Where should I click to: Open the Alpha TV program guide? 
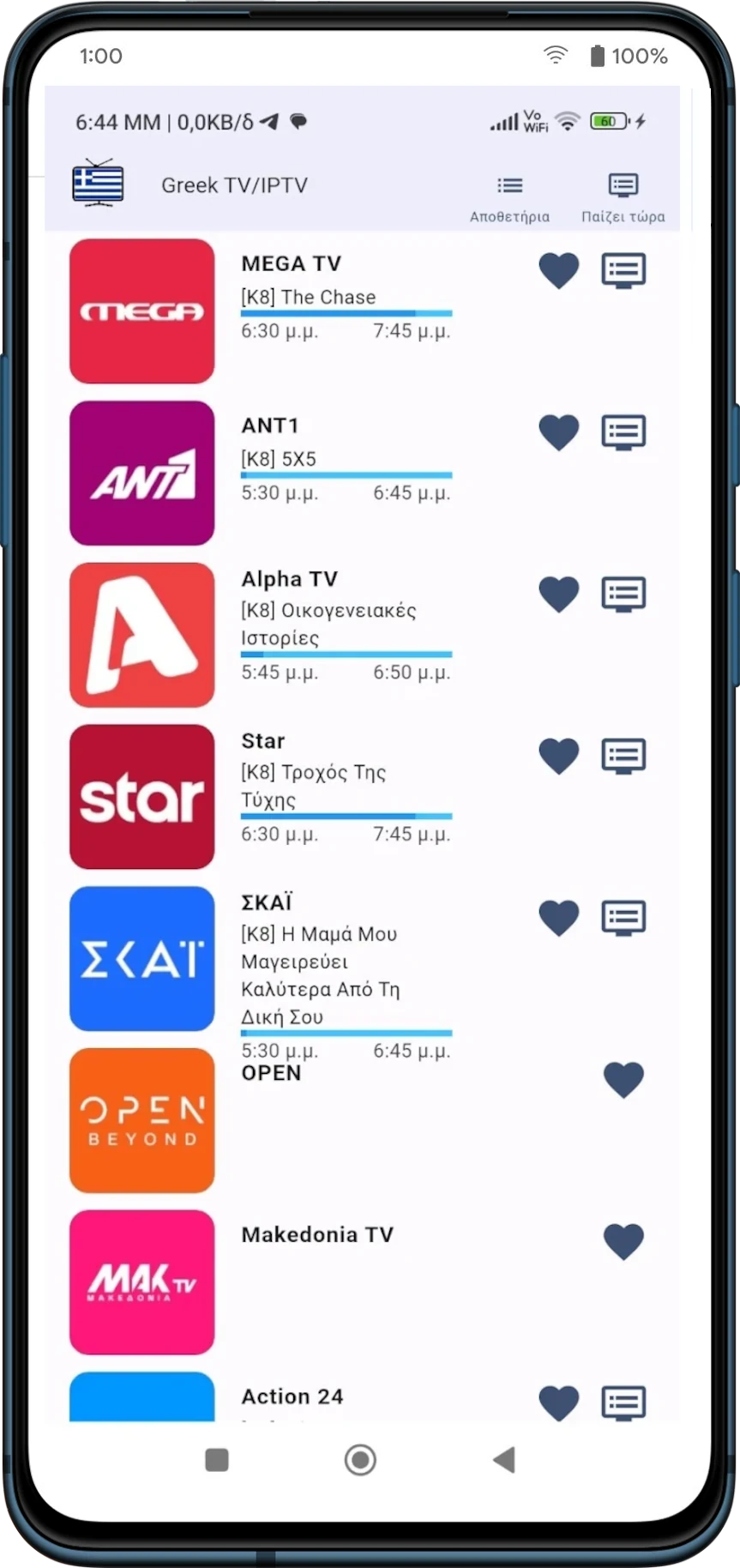click(623, 594)
